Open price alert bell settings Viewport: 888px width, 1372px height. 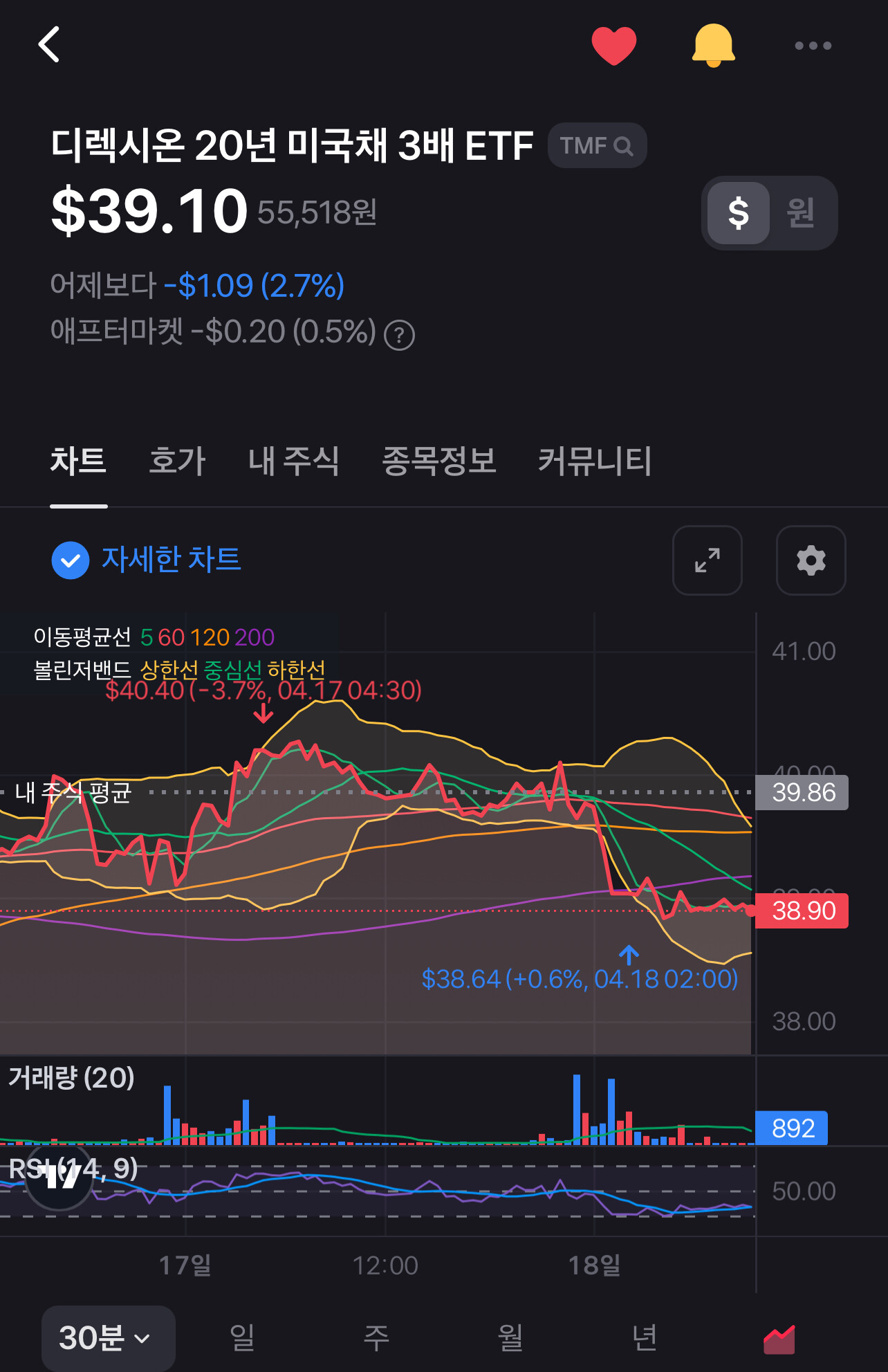[x=713, y=46]
